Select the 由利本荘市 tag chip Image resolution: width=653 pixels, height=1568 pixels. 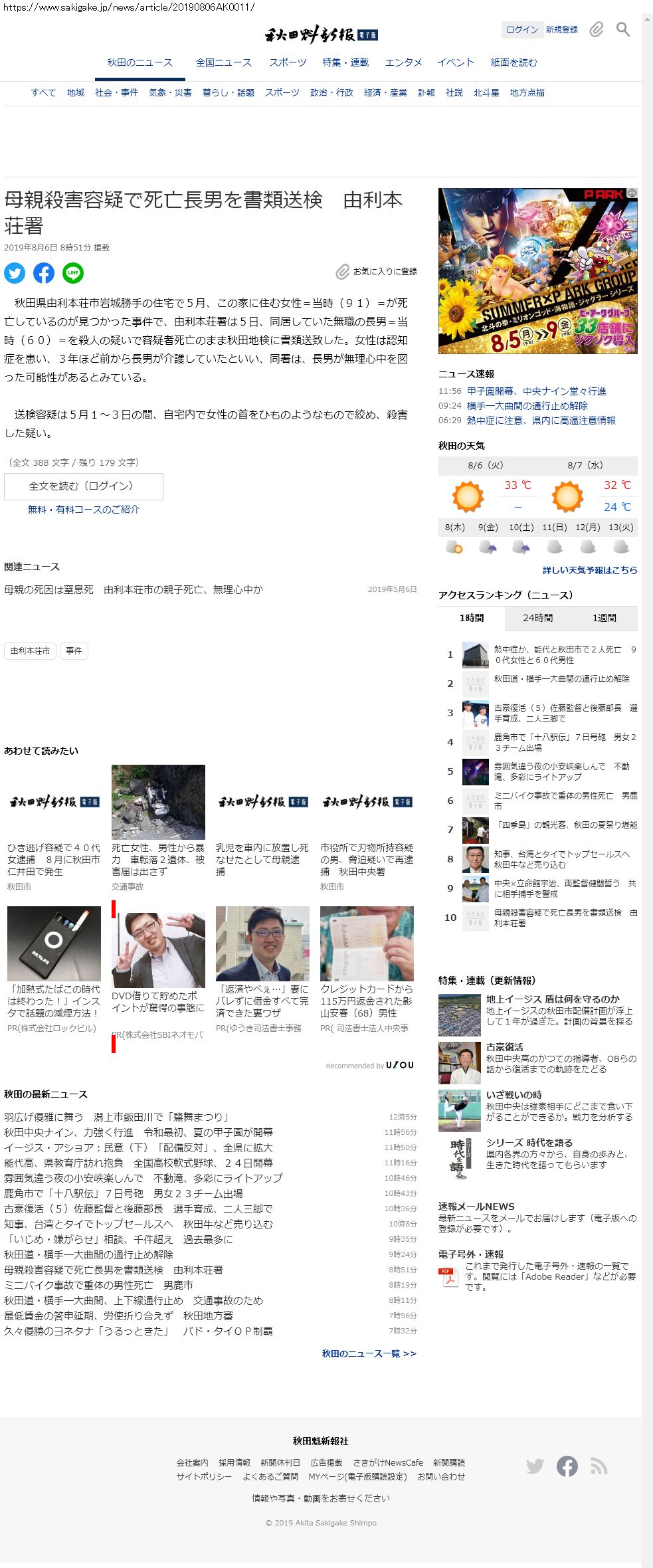coord(30,651)
